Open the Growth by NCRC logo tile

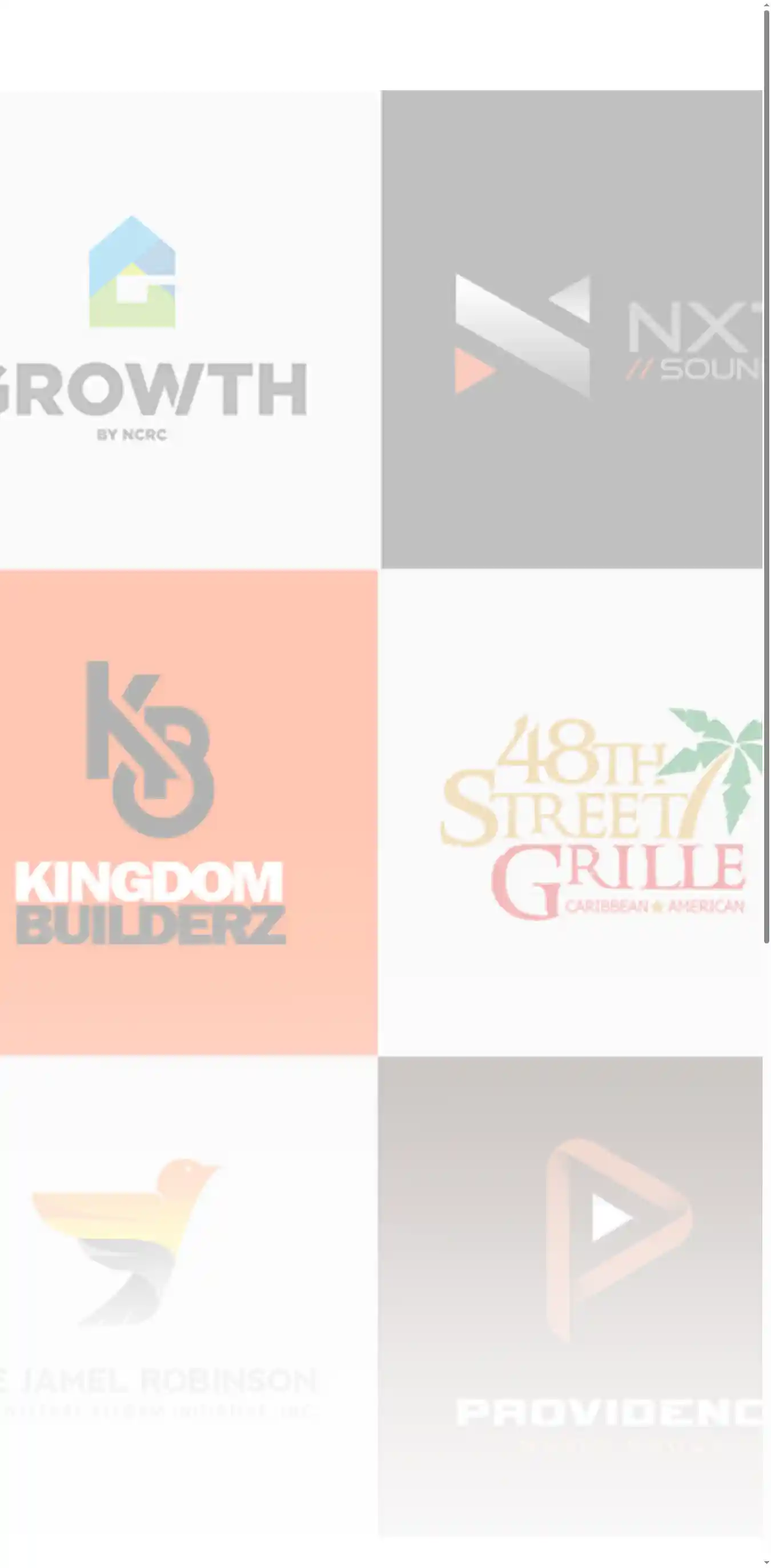189,329
